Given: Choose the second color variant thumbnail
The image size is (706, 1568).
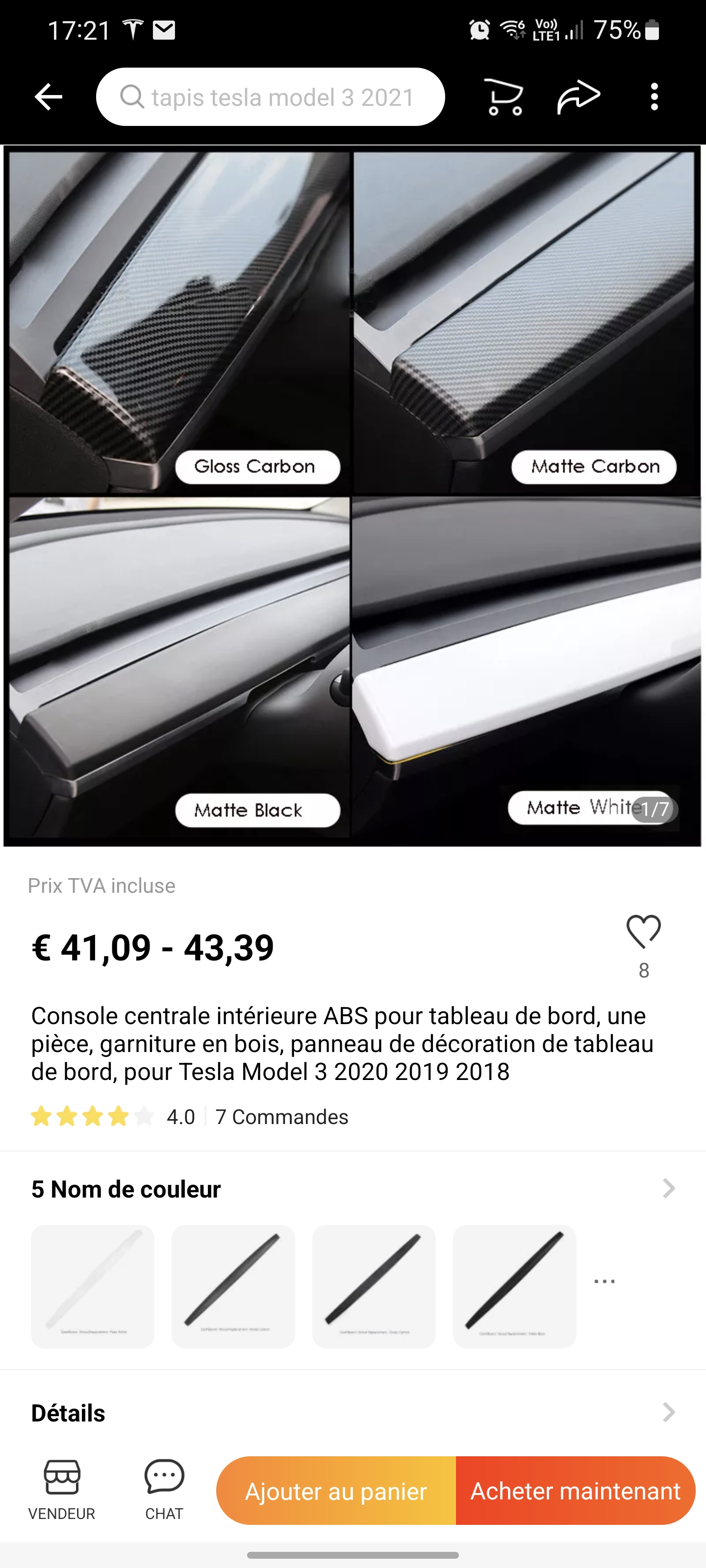Looking at the screenshot, I should click(233, 1286).
